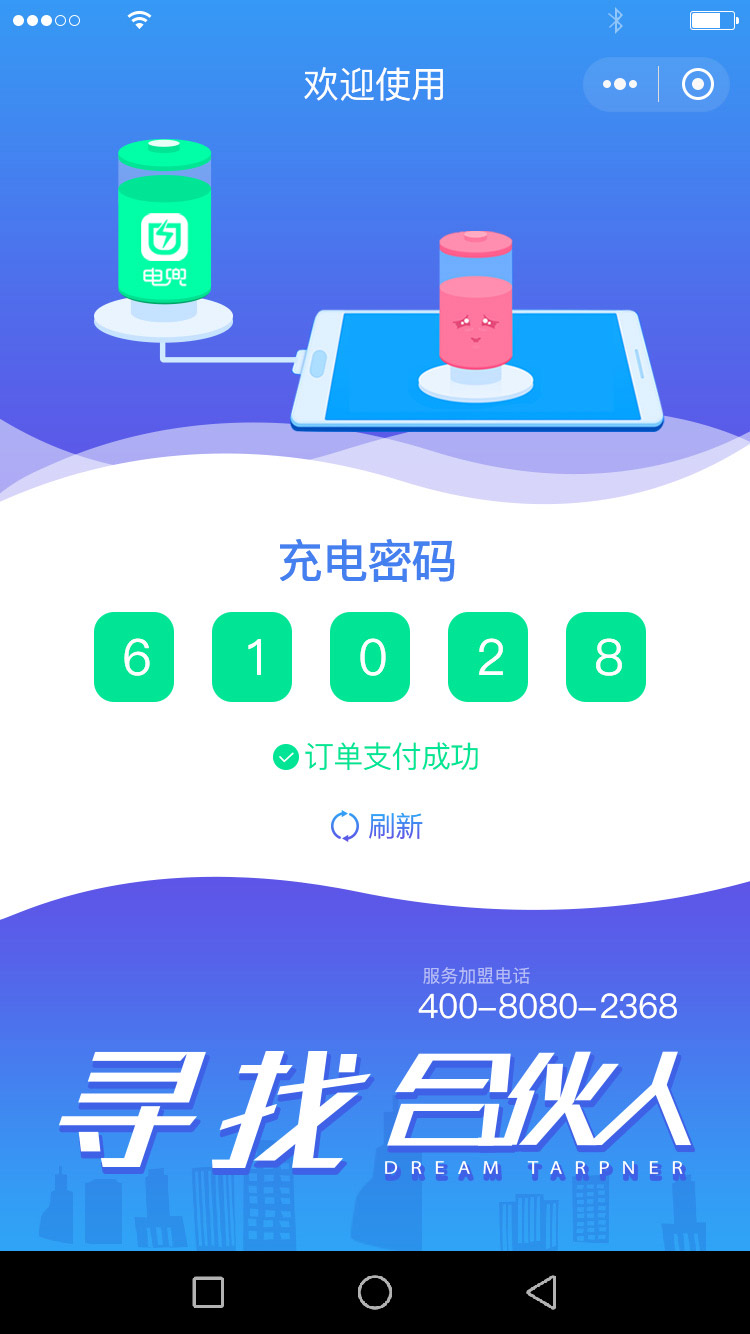
Task: Go to the home screen
Action: [375, 1292]
